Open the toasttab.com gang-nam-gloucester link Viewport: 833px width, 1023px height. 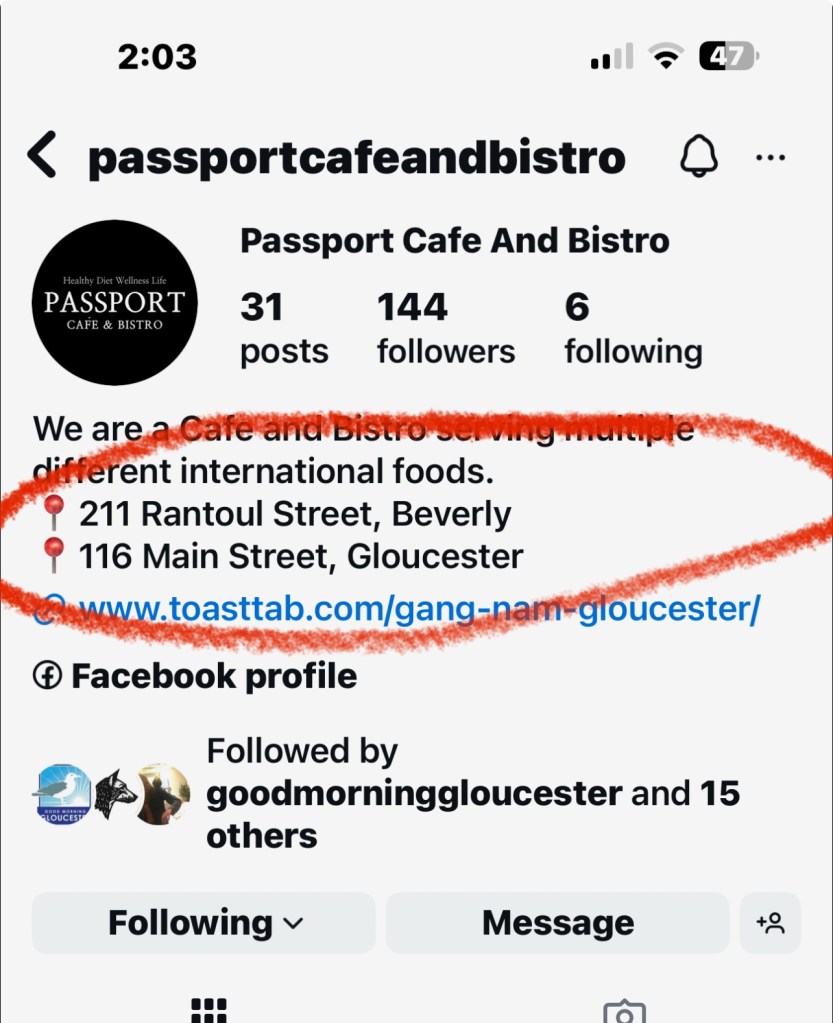418,608
